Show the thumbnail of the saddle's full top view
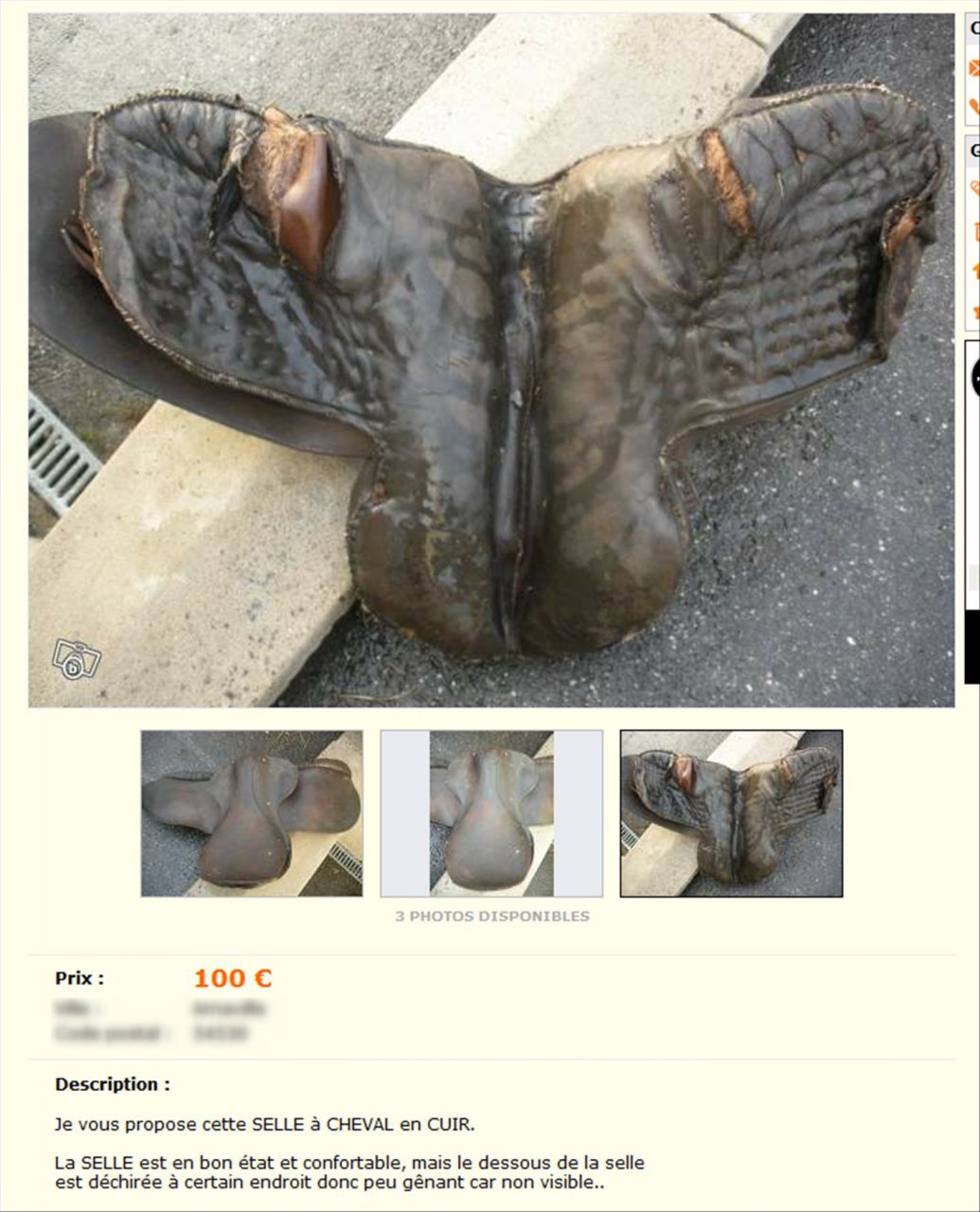The image size is (980, 1212). (252, 813)
